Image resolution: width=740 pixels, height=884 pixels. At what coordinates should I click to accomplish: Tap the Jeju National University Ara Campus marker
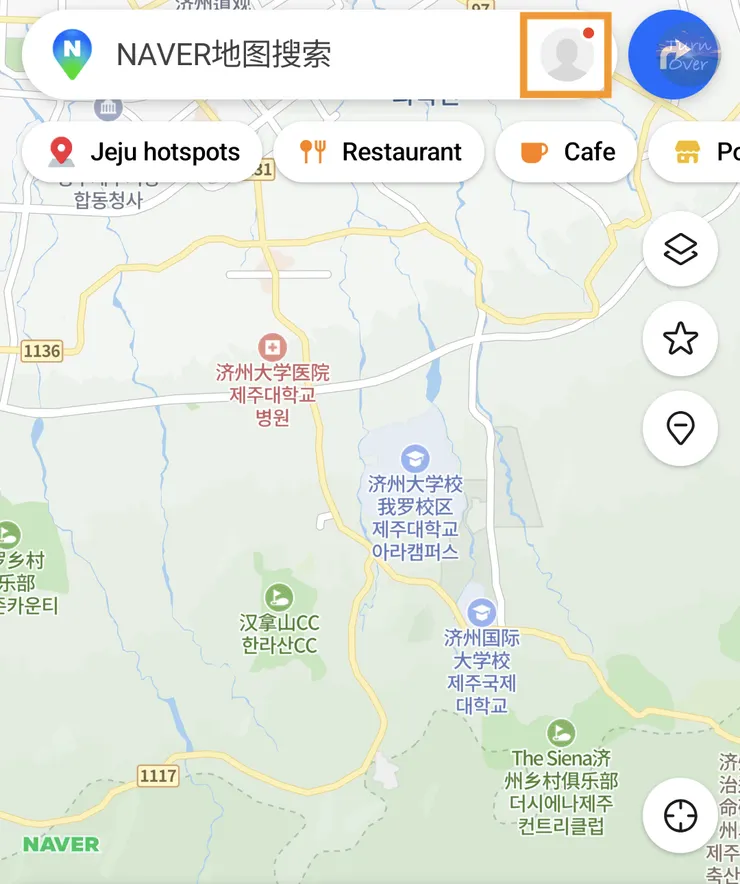415,458
